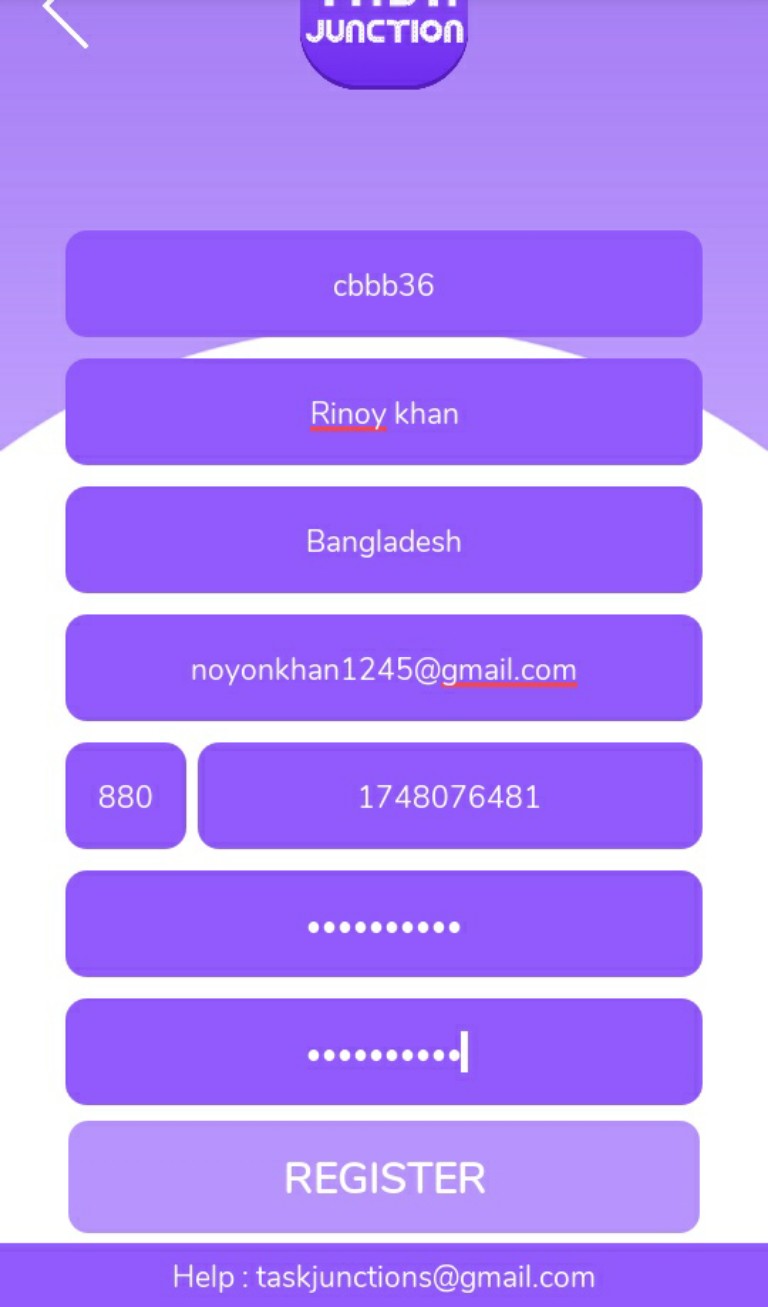This screenshot has width=768, height=1307.
Task: Edit the email field noyonkhan1245@gmail.com
Action: click(384, 668)
